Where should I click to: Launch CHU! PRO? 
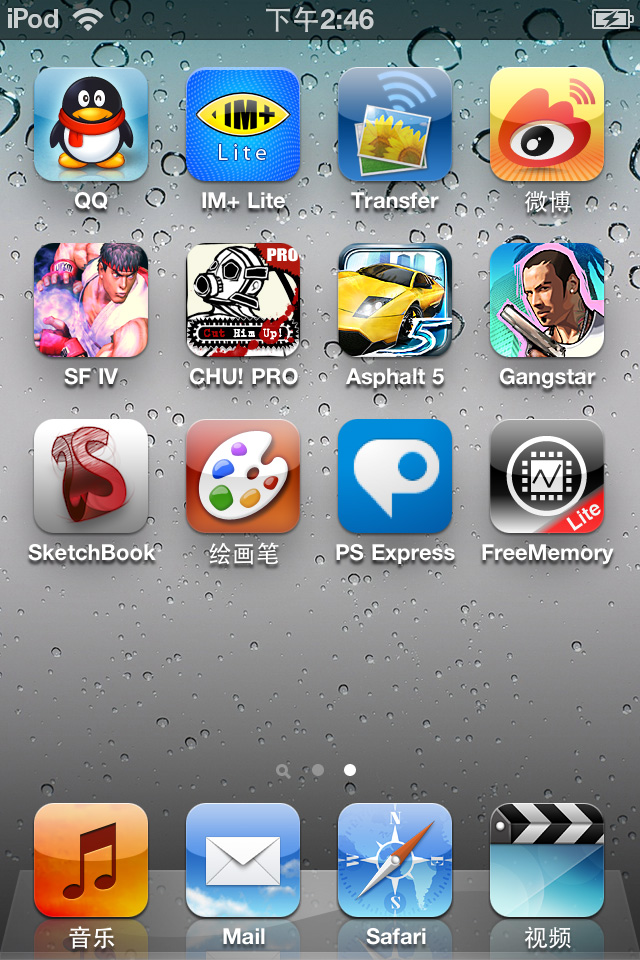click(243, 300)
